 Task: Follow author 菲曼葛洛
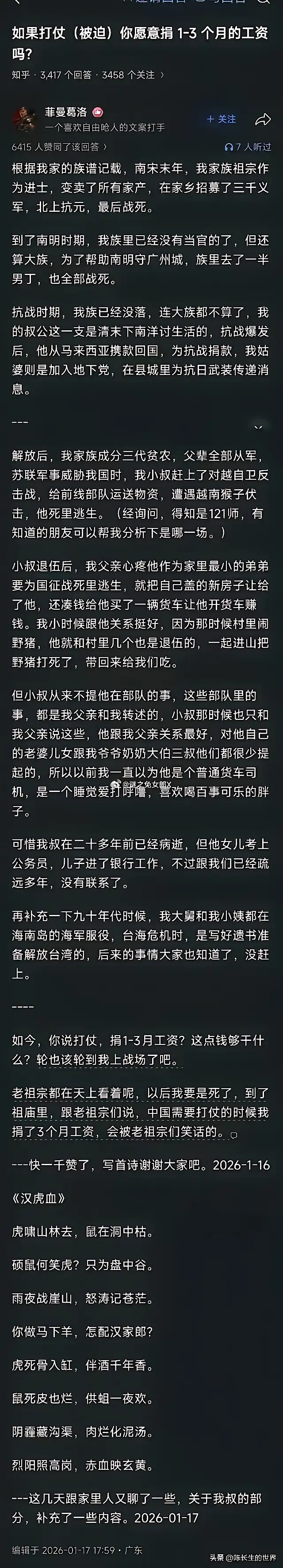[x=222, y=119]
